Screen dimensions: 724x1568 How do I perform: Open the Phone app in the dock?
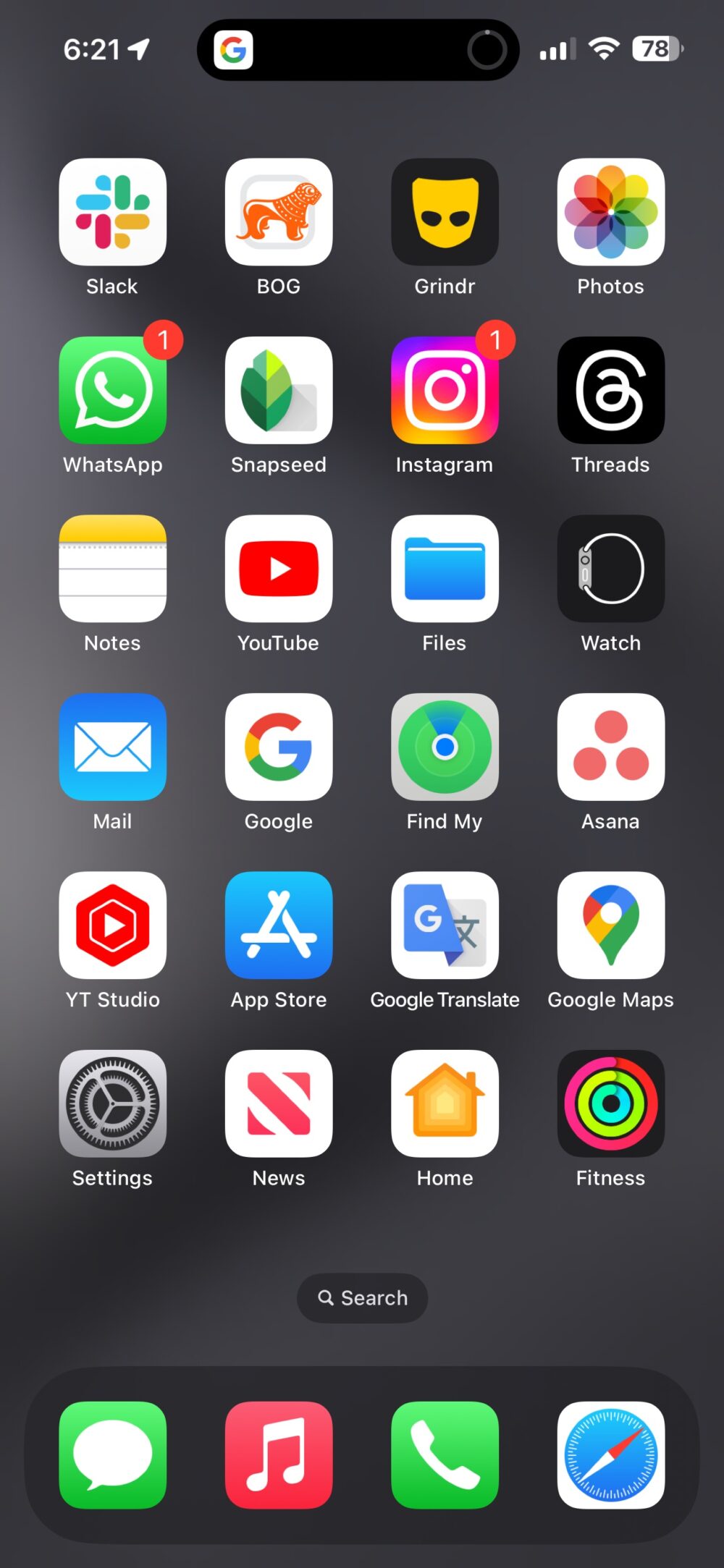pyautogui.click(x=445, y=1454)
